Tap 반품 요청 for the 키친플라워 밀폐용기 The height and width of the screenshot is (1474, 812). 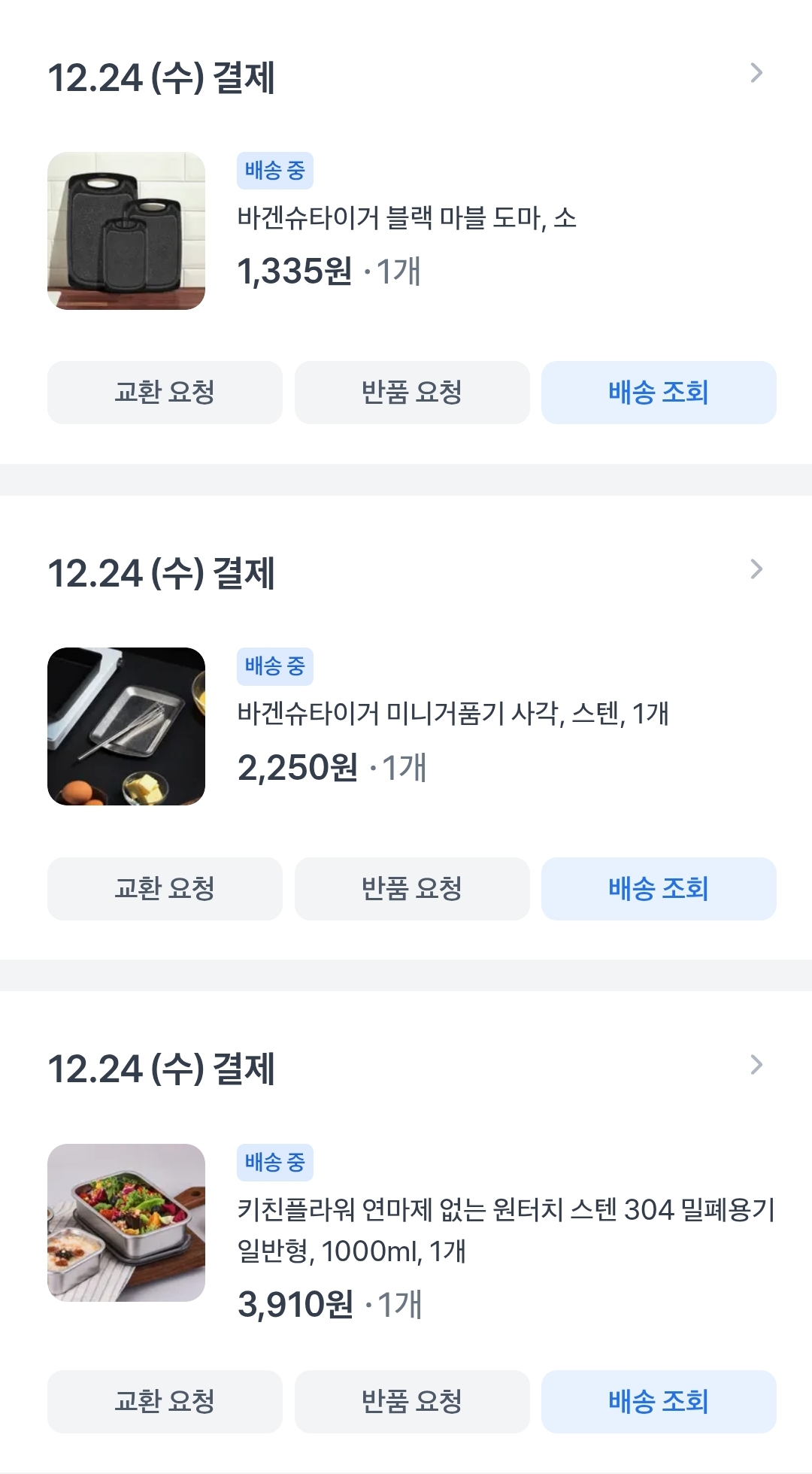(x=412, y=1402)
